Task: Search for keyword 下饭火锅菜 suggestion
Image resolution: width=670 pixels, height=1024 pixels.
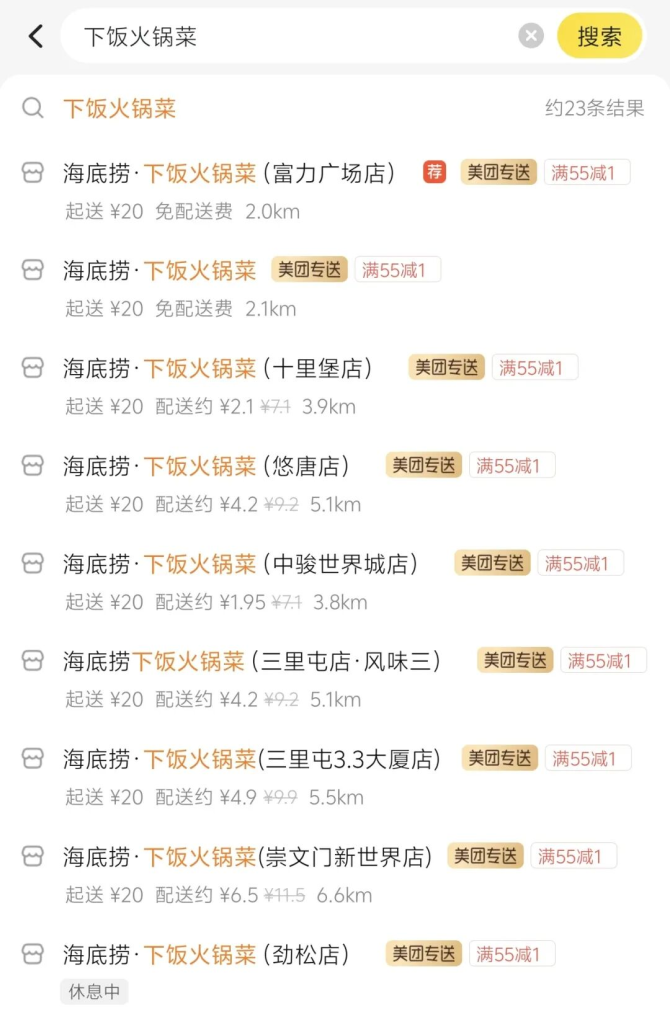Action: coord(120,108)
